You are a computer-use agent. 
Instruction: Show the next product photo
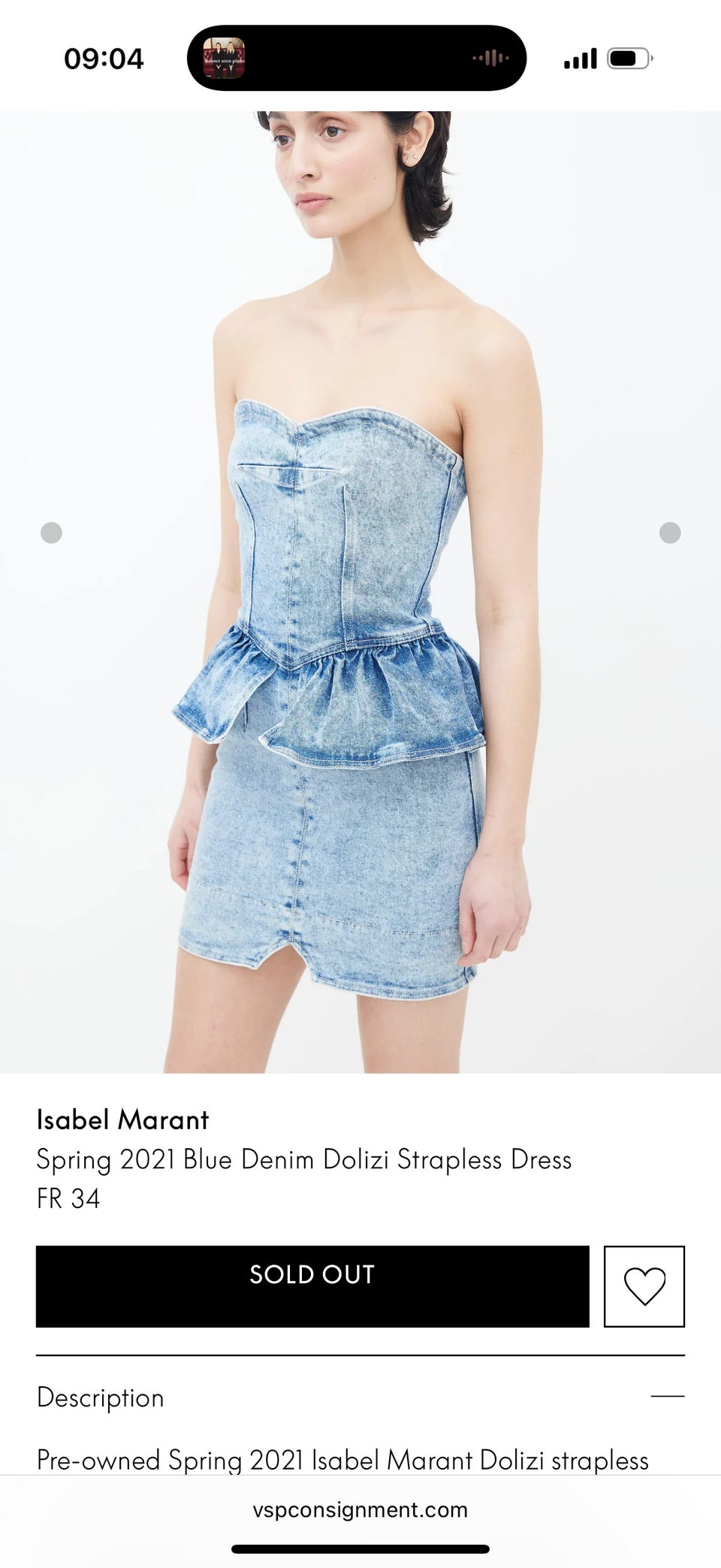click(x=669, y=533)
